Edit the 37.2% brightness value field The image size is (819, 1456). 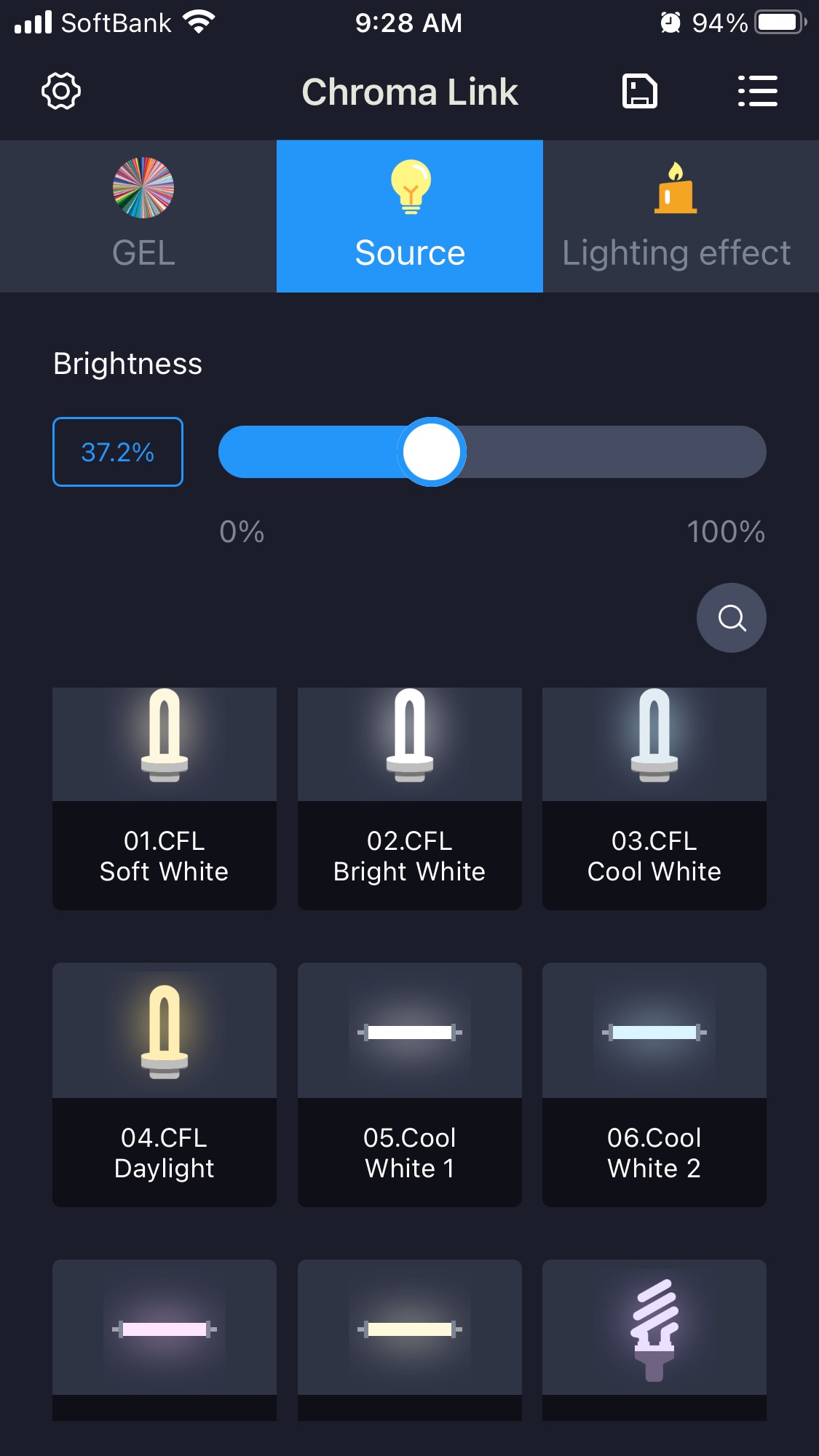pos(118,452)
